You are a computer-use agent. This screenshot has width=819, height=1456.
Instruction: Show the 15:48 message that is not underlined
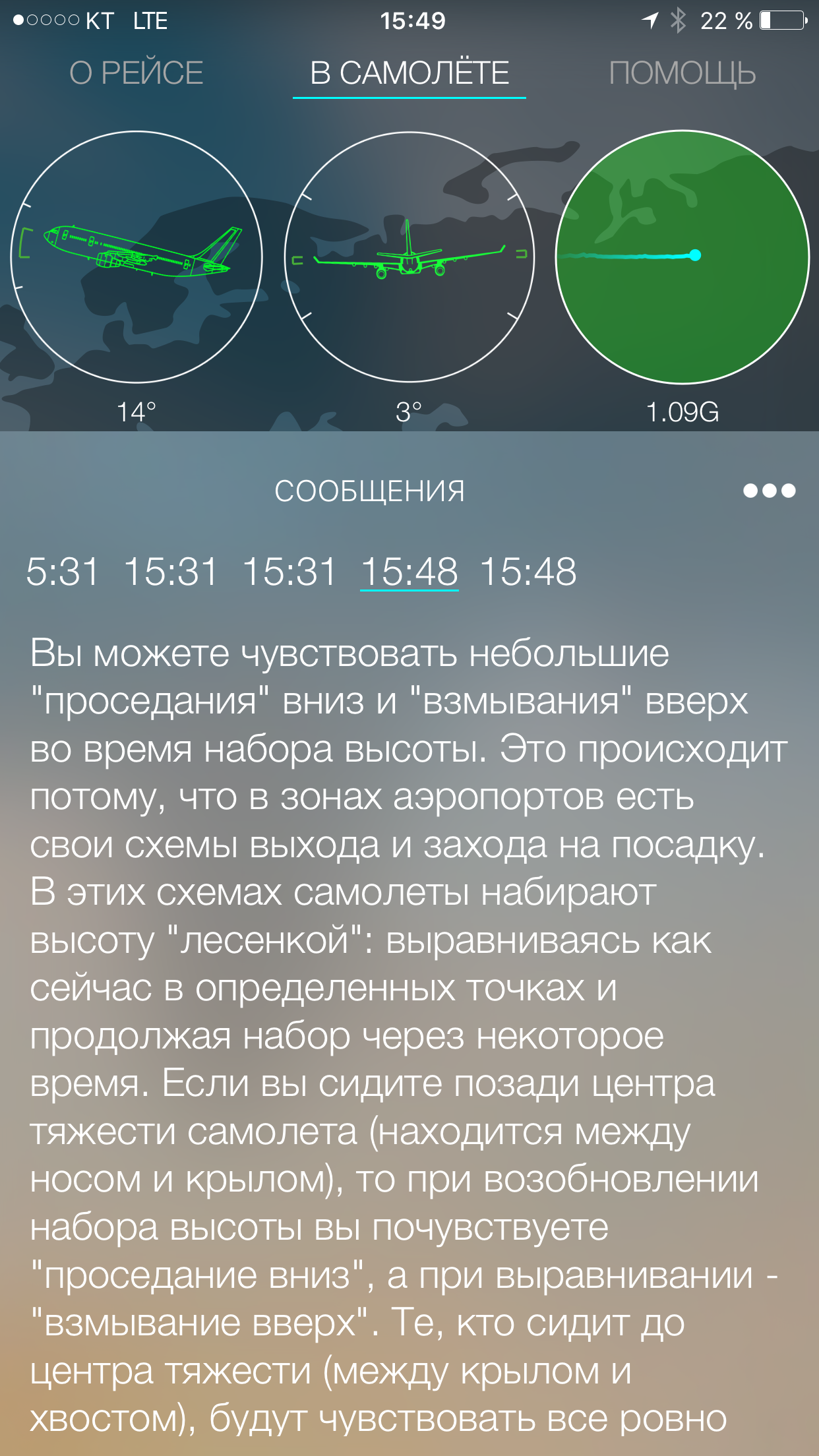pos(528,571)
